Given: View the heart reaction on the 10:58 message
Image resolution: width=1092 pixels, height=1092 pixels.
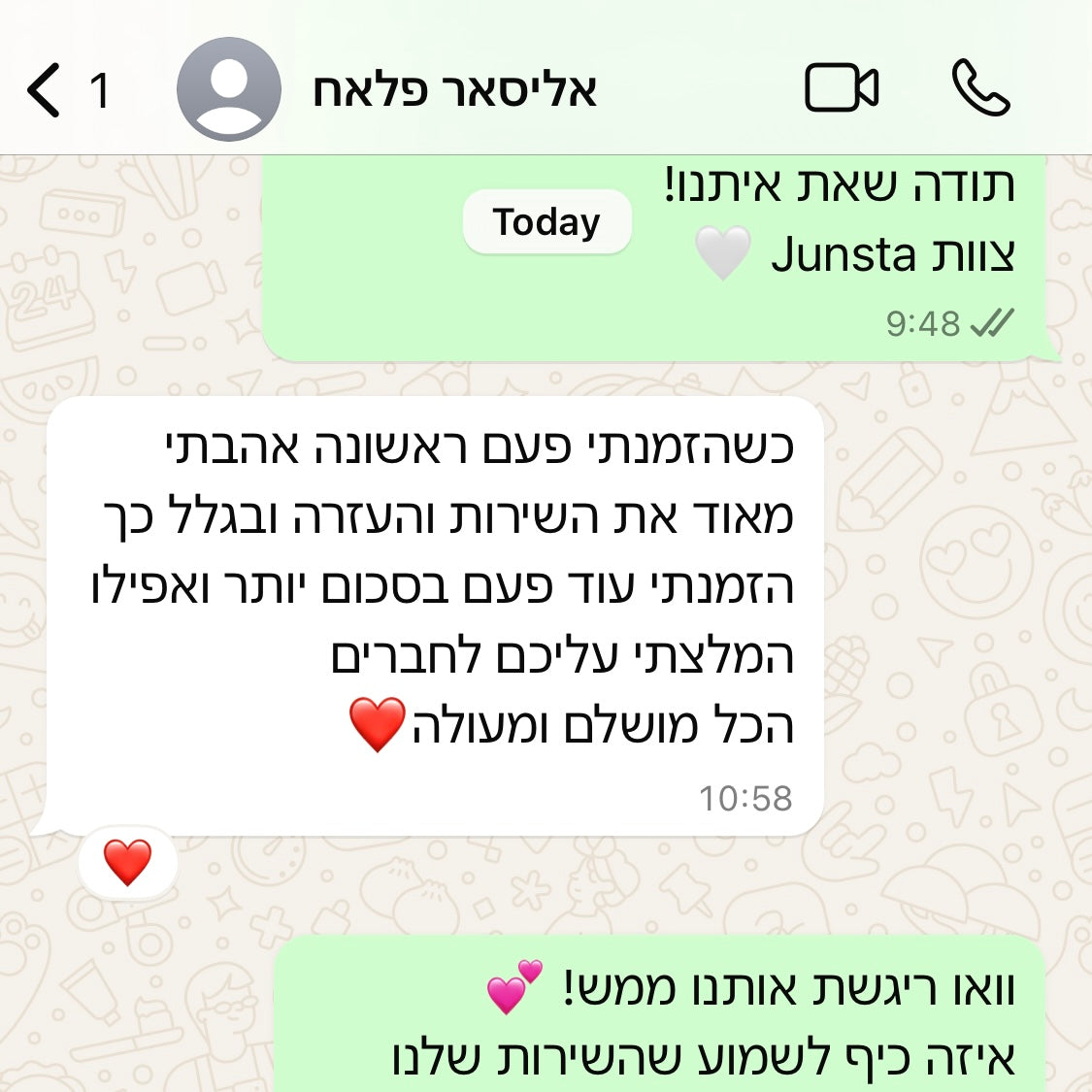Looking at the screenshot, I should [128, 862].
